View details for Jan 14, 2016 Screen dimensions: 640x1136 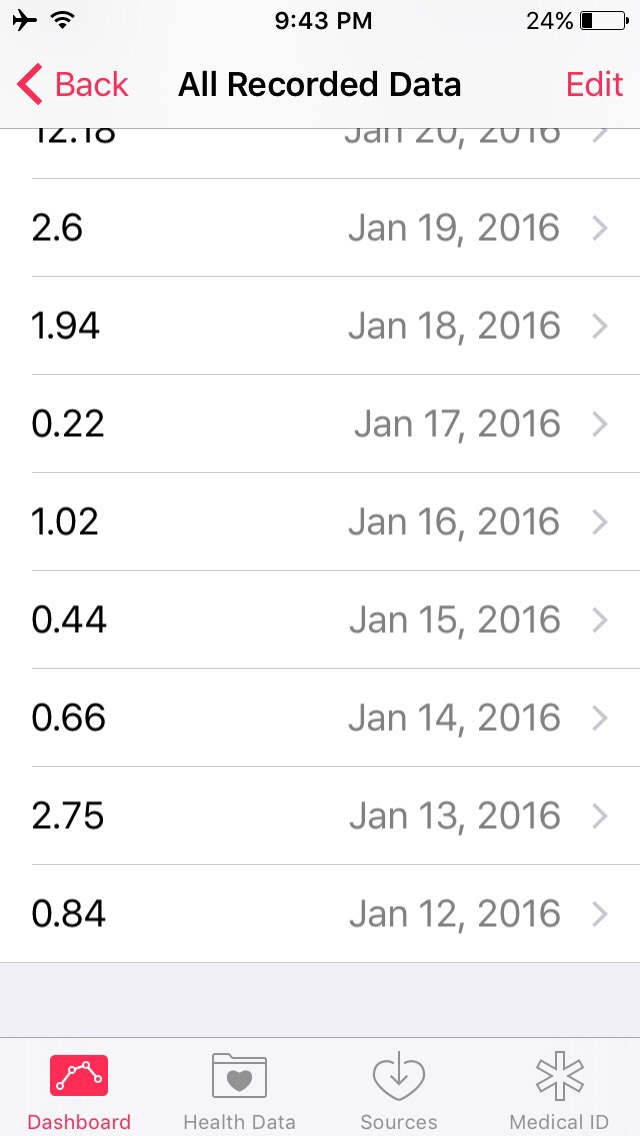pyautogui.click(x=320, y=719)
